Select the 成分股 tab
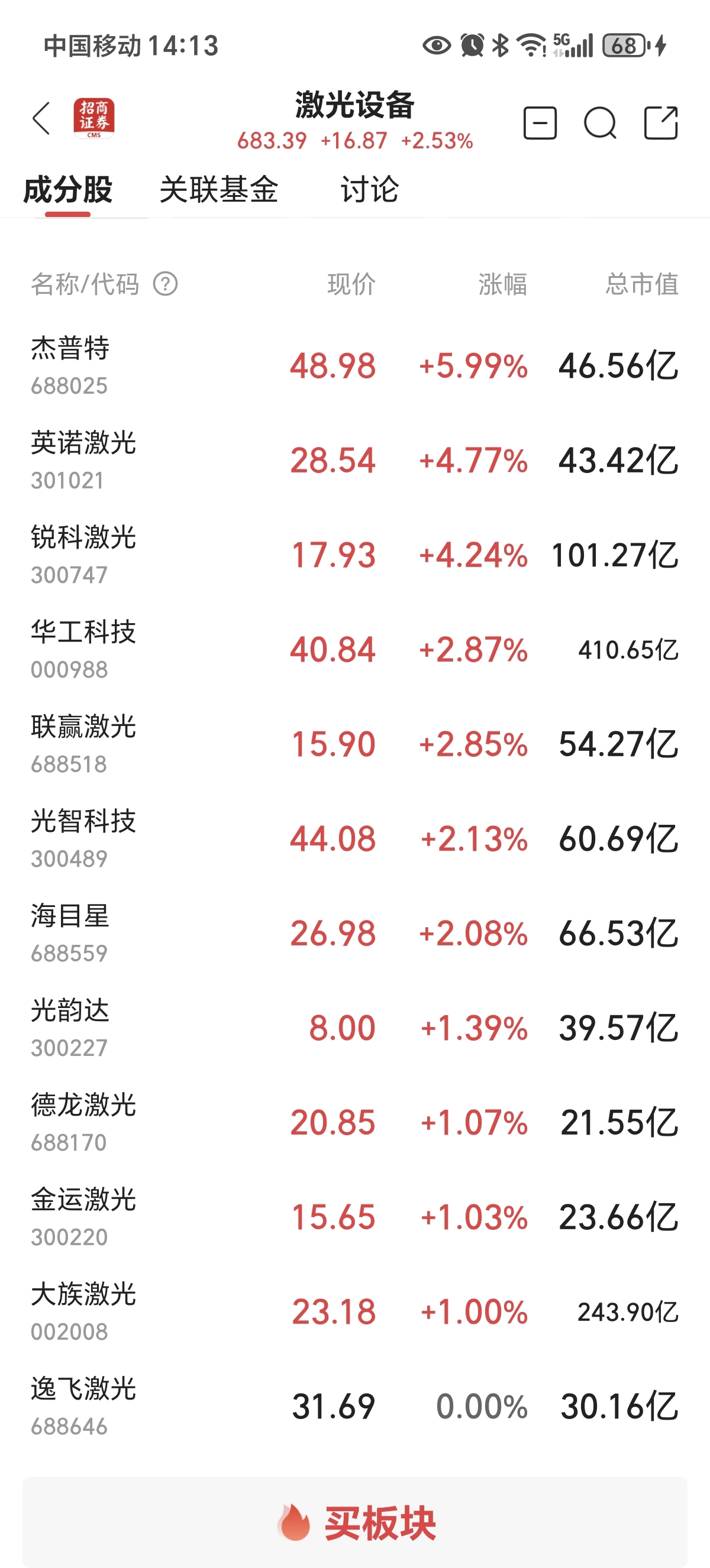Image resolution: width=710 pixels, height=1568 pixels. point(67,189)
